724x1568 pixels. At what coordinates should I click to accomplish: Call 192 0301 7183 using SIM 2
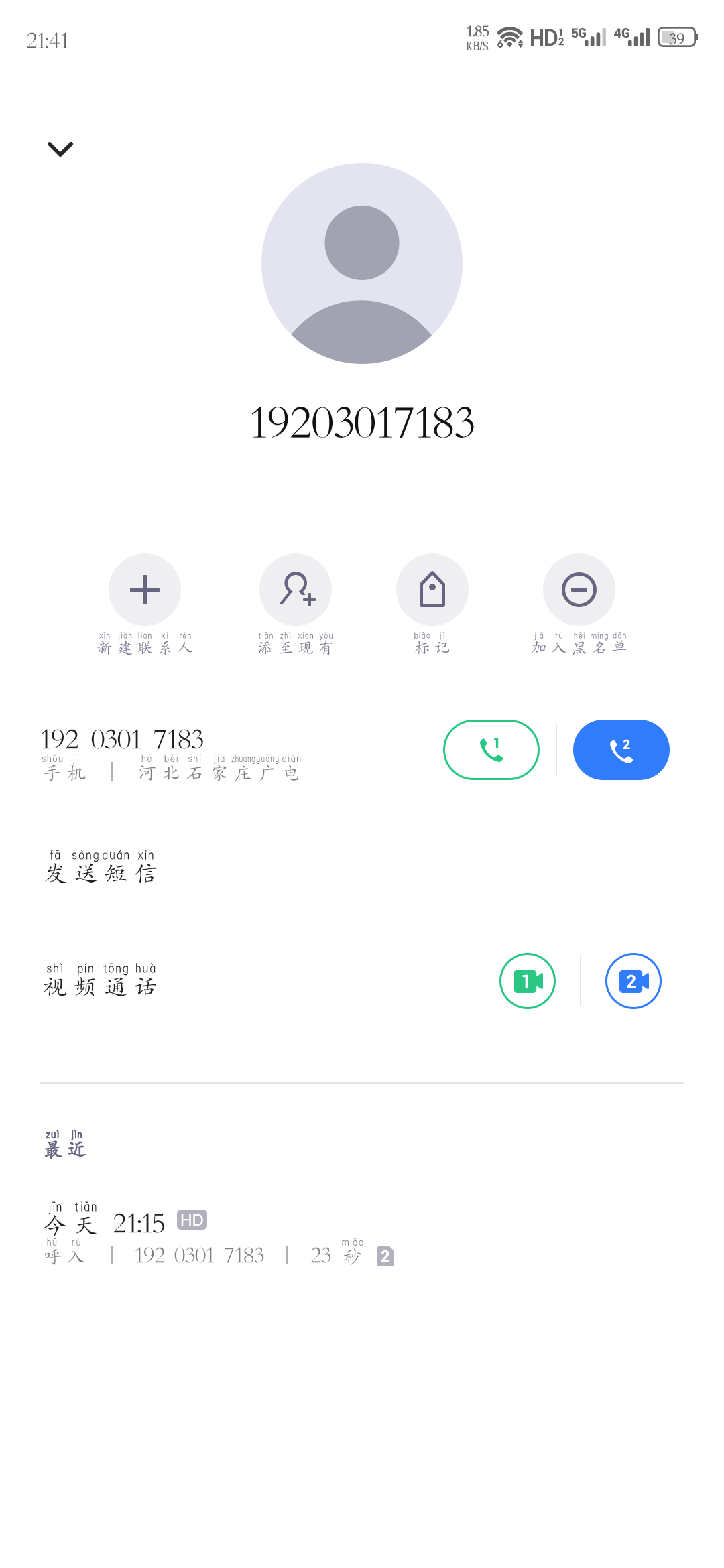(621, 750)
